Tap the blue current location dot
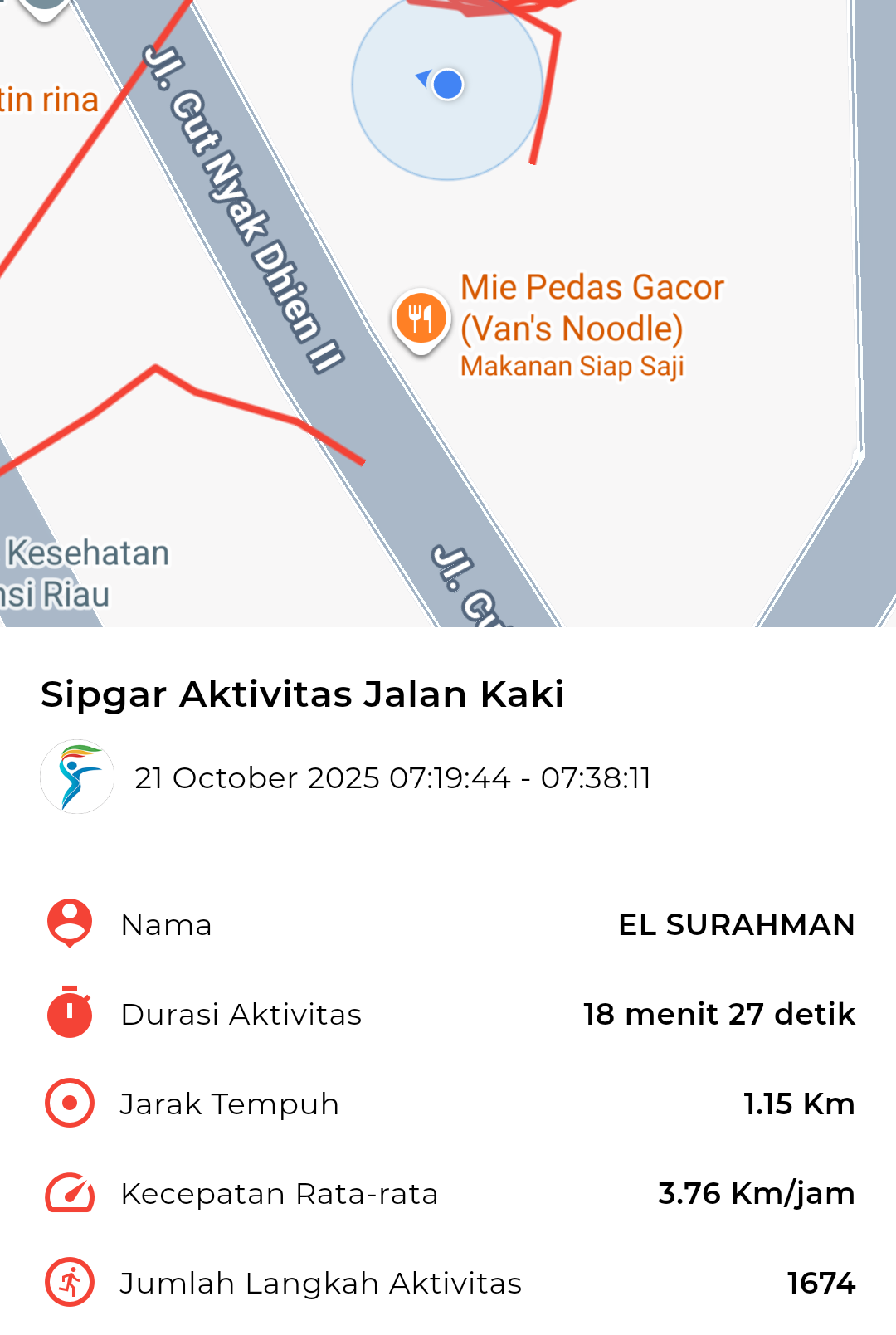Viewport: 896px width, 1335px height. (447, 85)
